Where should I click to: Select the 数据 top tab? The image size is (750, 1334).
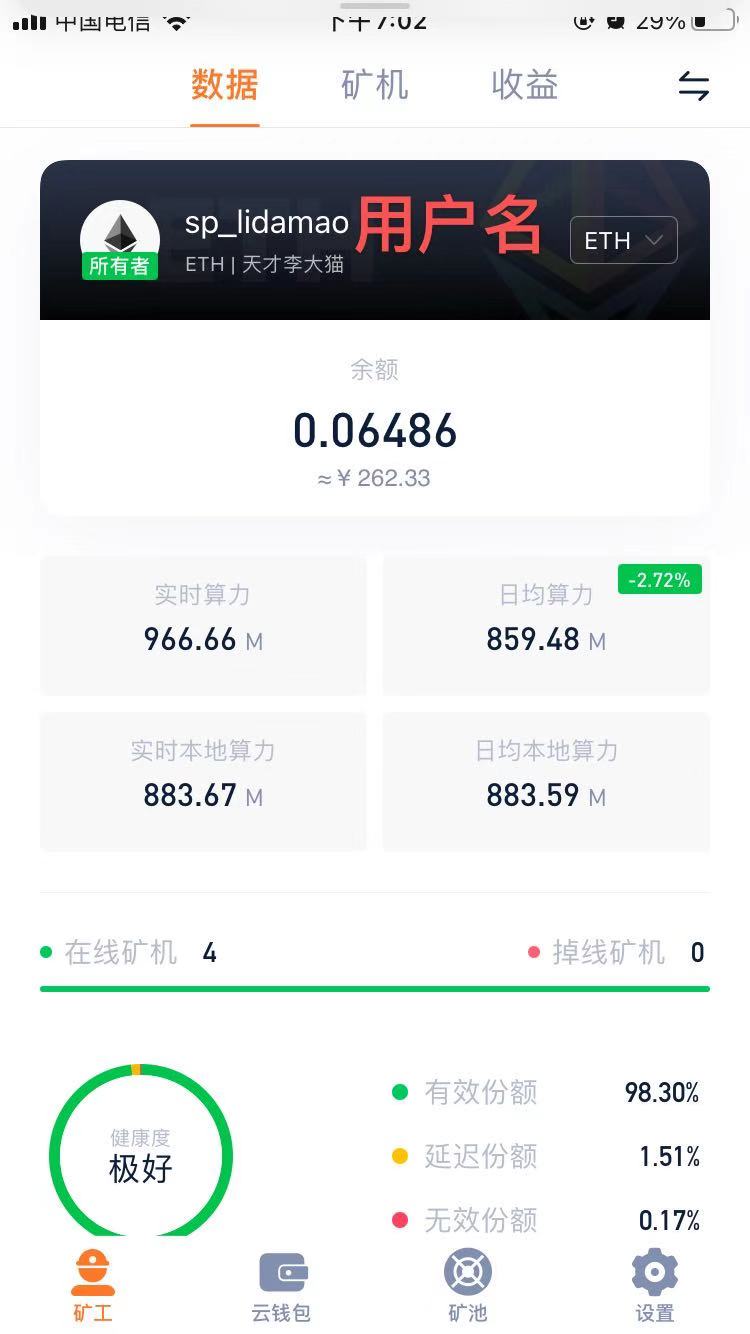click(x=225, y=85)
